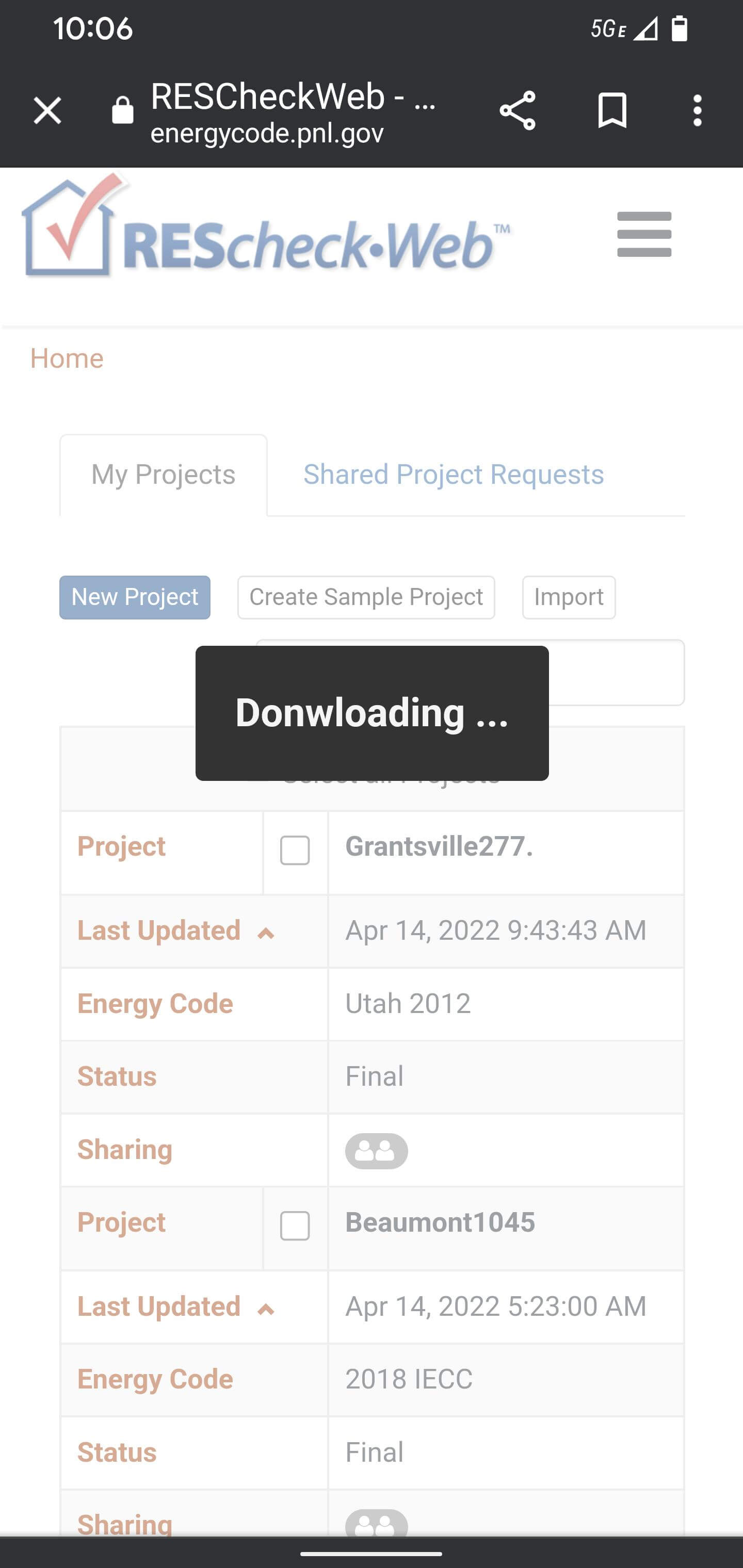Import a project file
The width and height of the screenshot is (743, 1568).
(568, 597)
